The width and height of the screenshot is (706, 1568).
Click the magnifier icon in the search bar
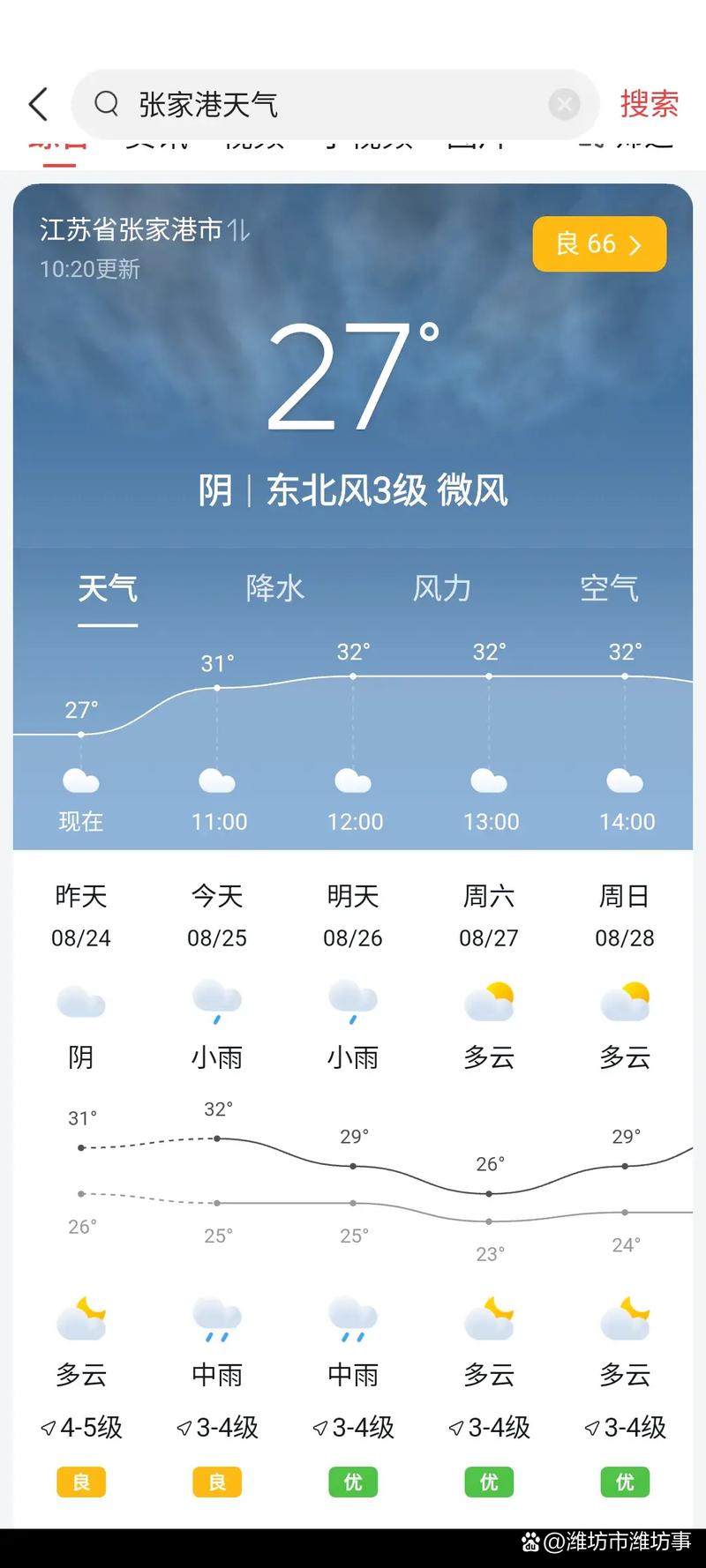[x=106, y=103]
